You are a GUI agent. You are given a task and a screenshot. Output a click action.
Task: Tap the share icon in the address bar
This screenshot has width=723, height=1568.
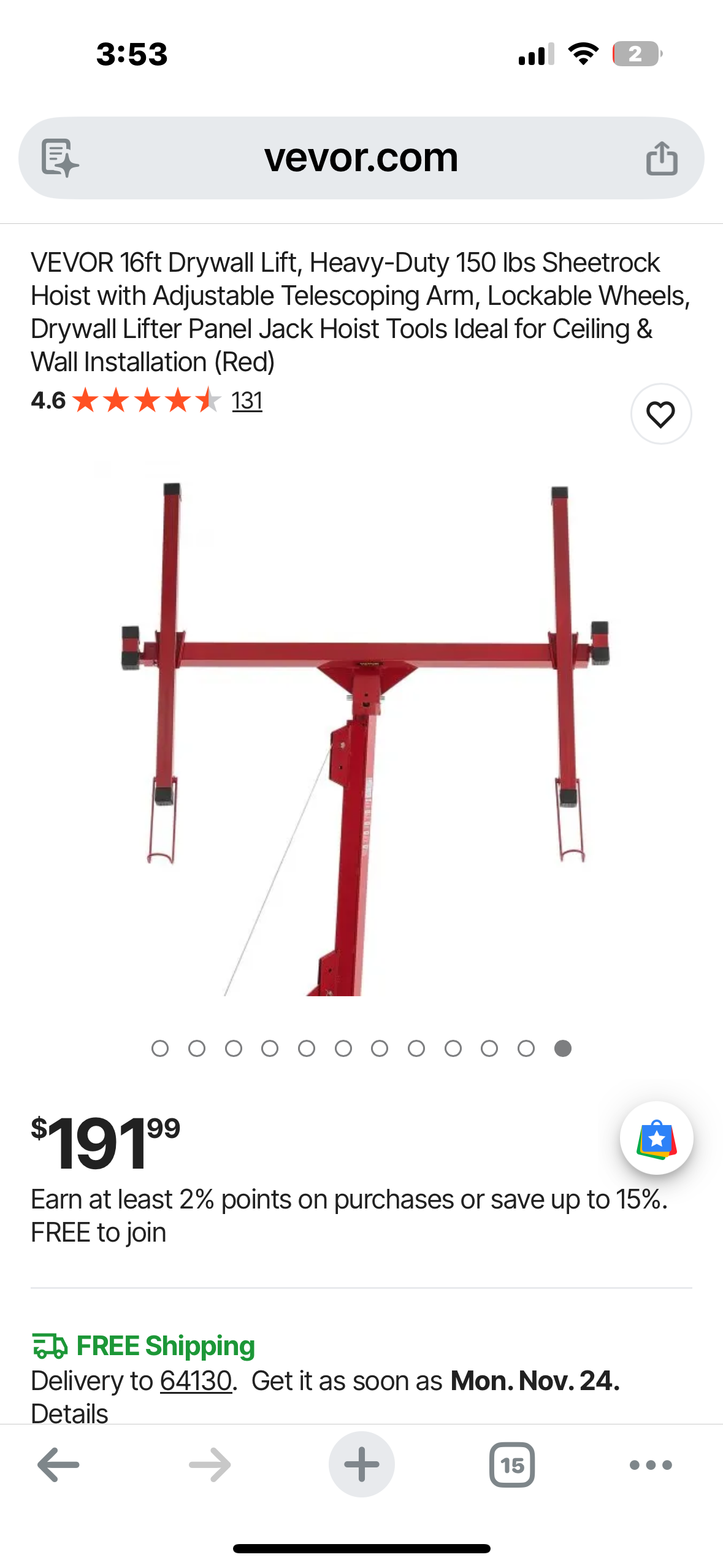pyautogui.click(x=662, y=157)
